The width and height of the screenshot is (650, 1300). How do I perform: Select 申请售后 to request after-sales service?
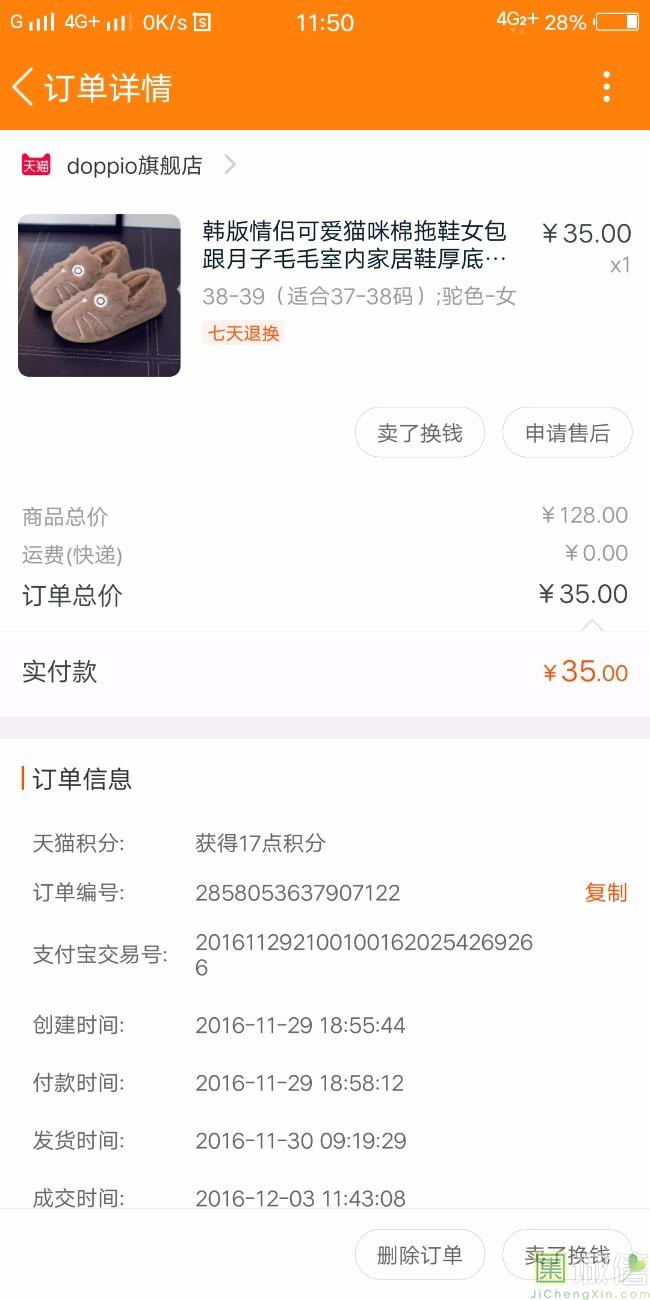(x=567, y=433)
